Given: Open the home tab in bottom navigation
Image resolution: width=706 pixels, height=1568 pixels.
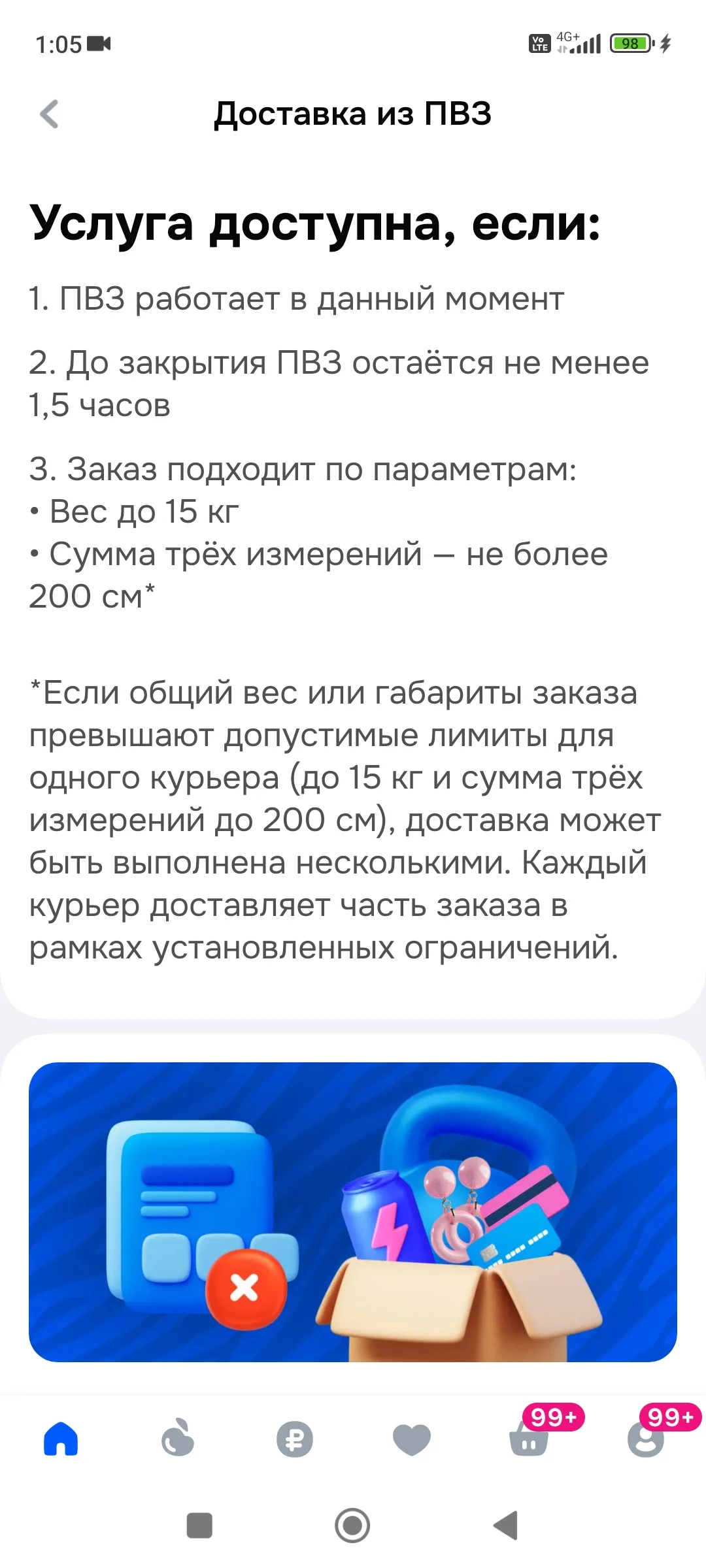Looking at the screenshot, I should pyautogui.click(x=61, y=1439).
